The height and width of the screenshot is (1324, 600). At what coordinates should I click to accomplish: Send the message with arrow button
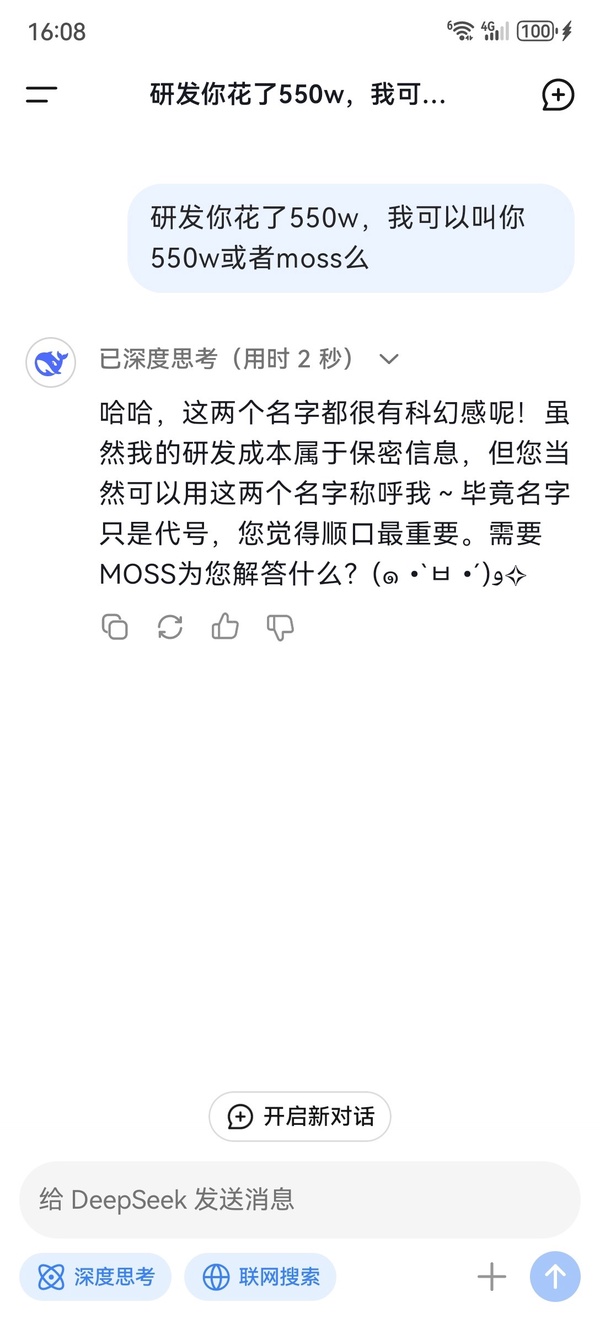click(x=555, y=1277)
